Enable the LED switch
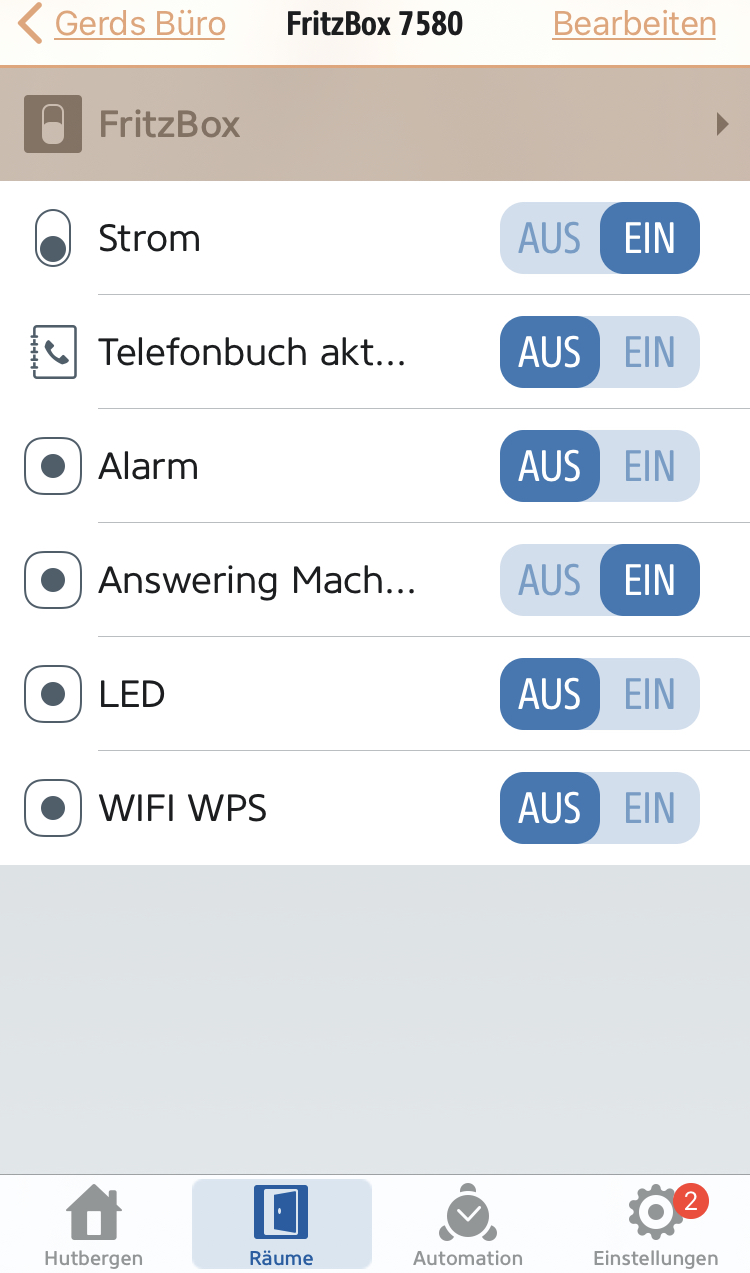This screenshot has width=750, height=1273. (x=650, y=695)
